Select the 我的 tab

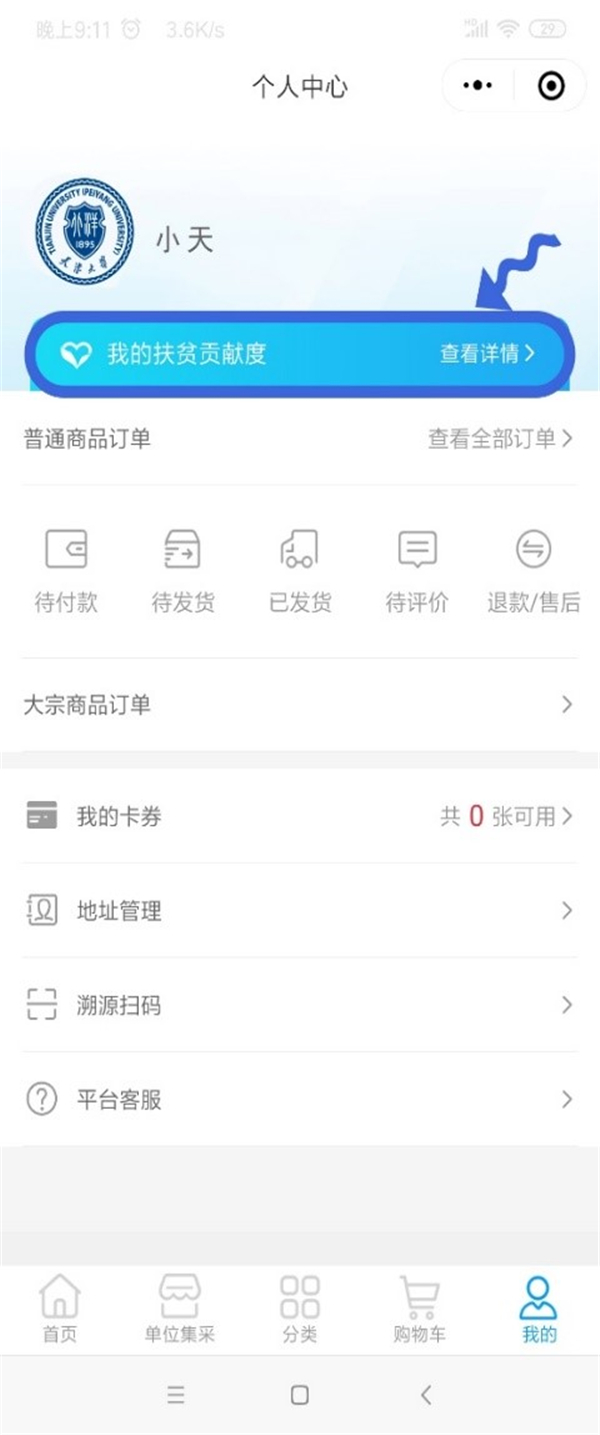(x=539, y=1309)
